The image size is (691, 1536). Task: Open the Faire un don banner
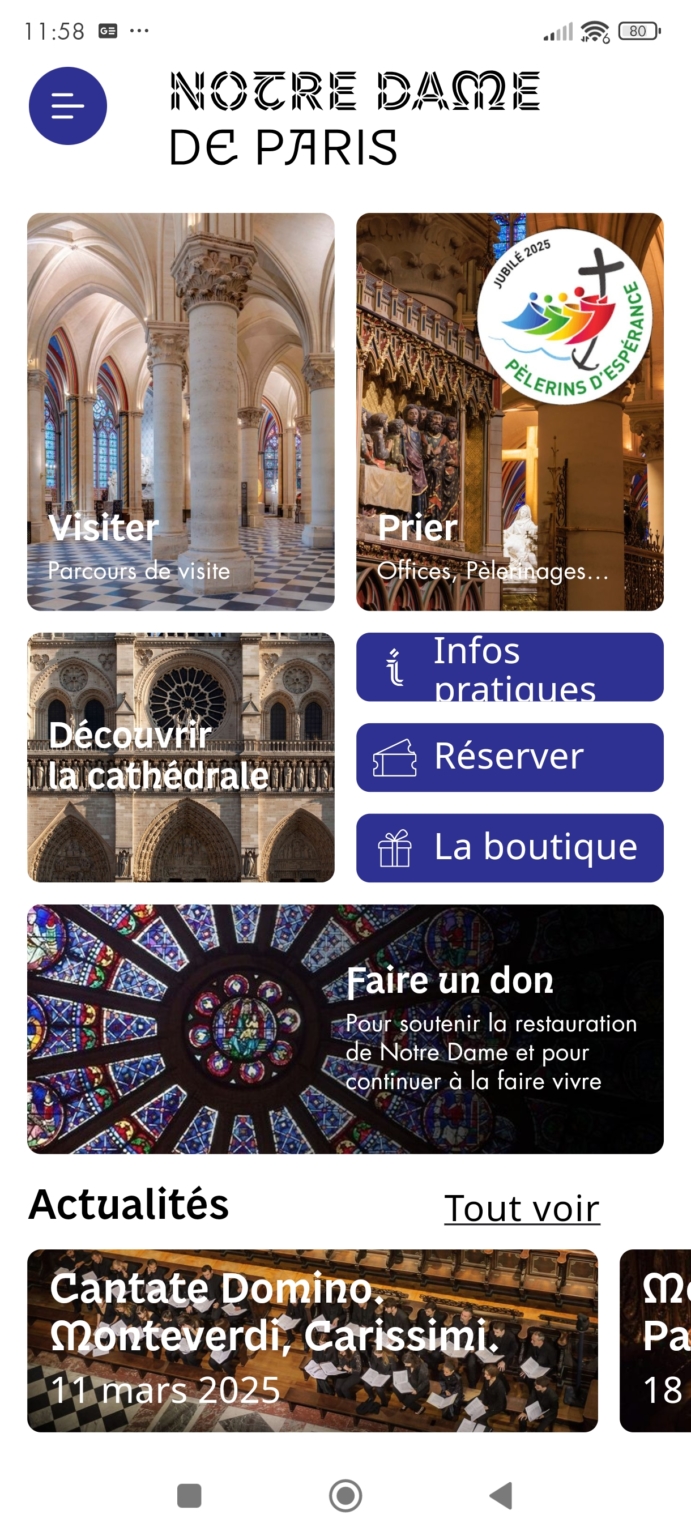coord(345,1029)
